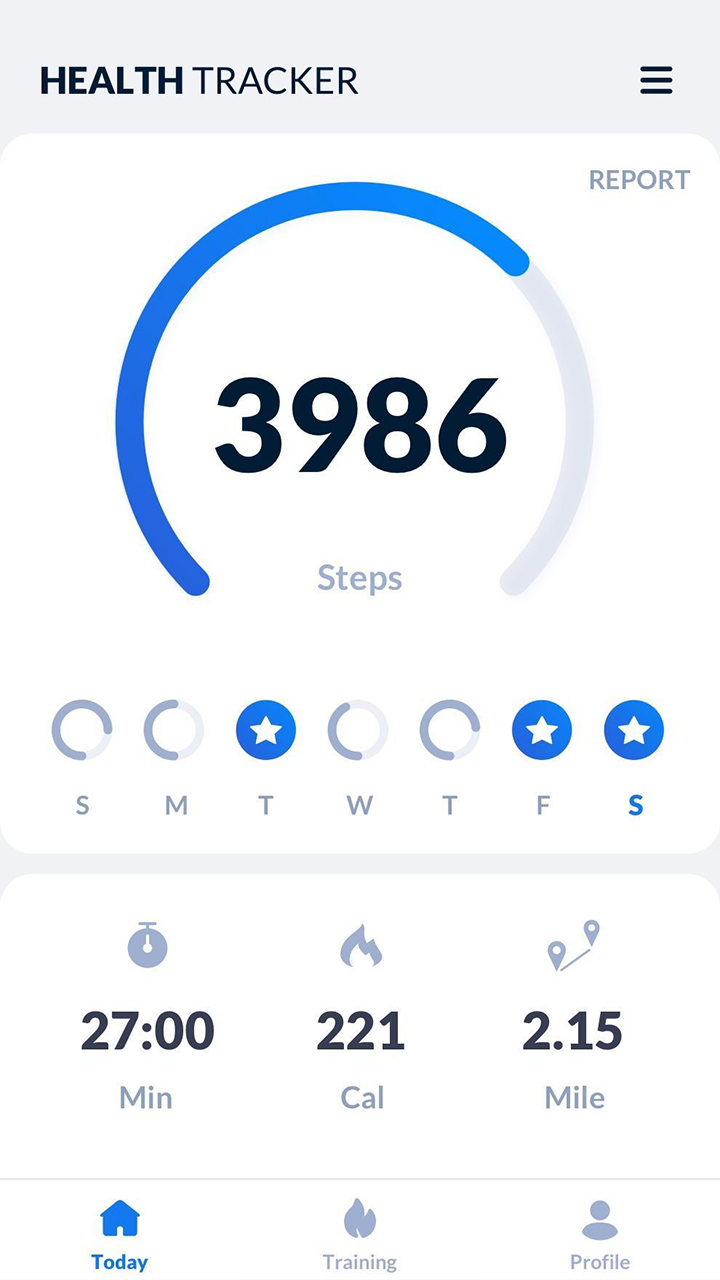Expand Thursday's progress ring details
The width and height of the screenshot is (720, 1280).
tap(449, 730)
